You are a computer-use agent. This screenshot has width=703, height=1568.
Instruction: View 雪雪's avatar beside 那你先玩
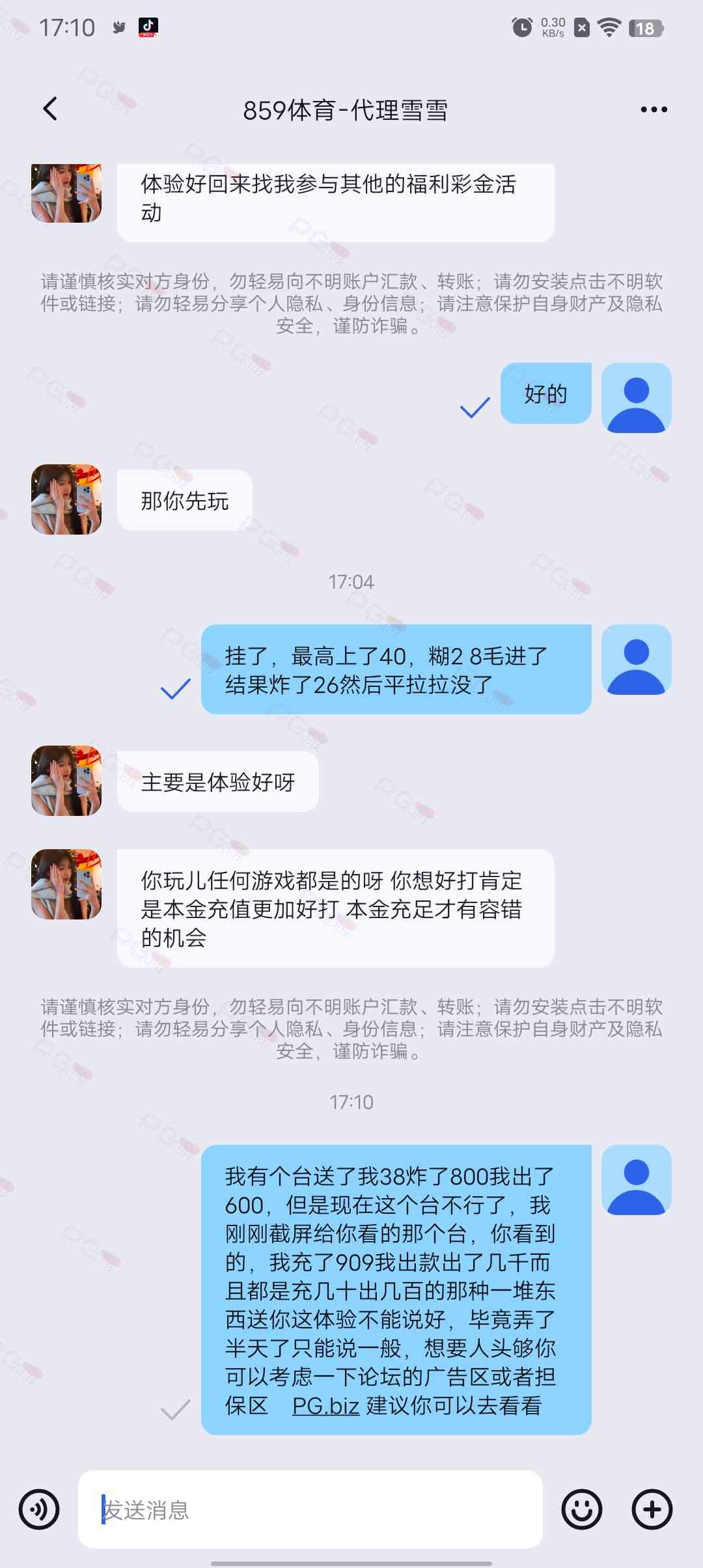pos(66,499)
